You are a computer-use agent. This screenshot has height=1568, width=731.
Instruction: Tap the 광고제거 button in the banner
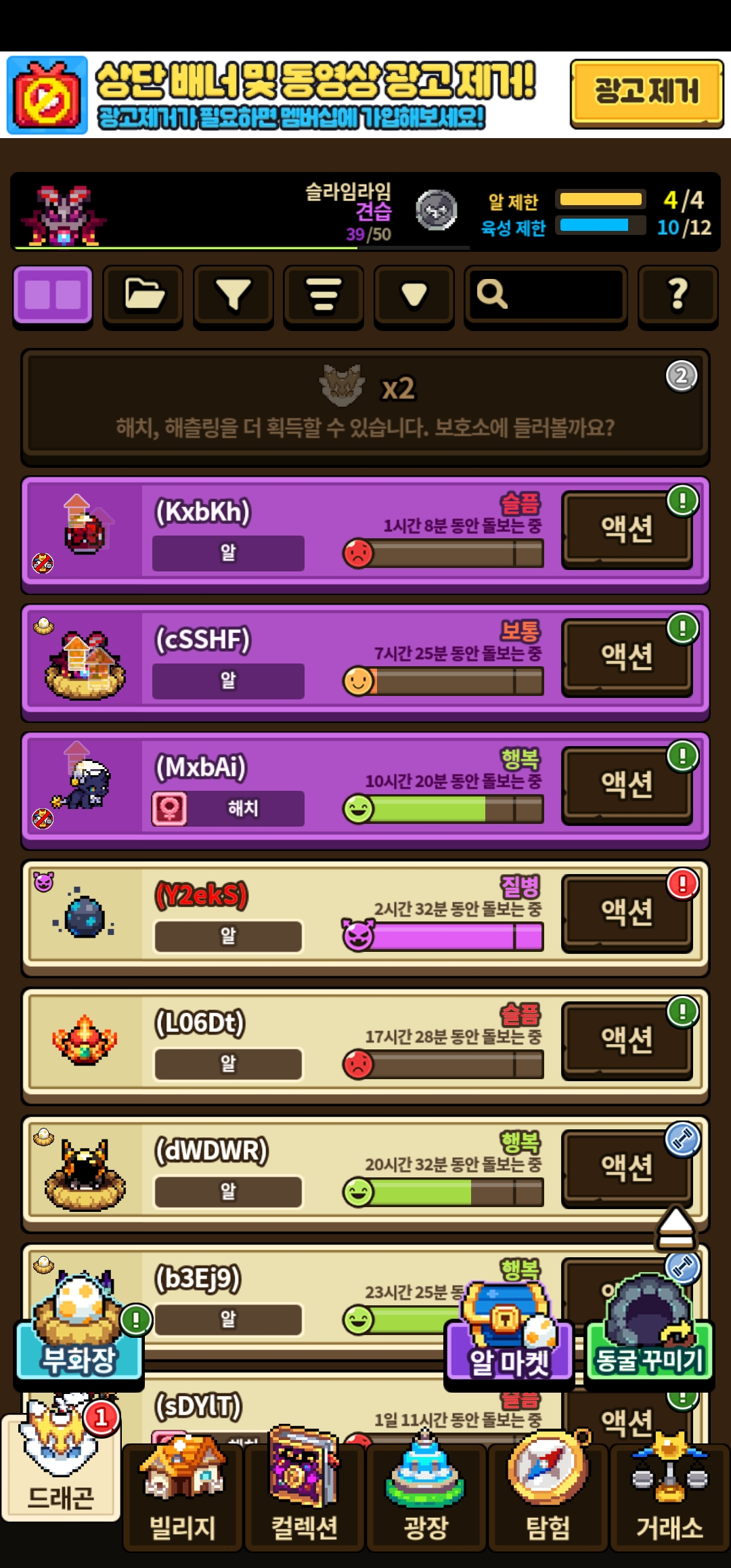coord(646,93)
